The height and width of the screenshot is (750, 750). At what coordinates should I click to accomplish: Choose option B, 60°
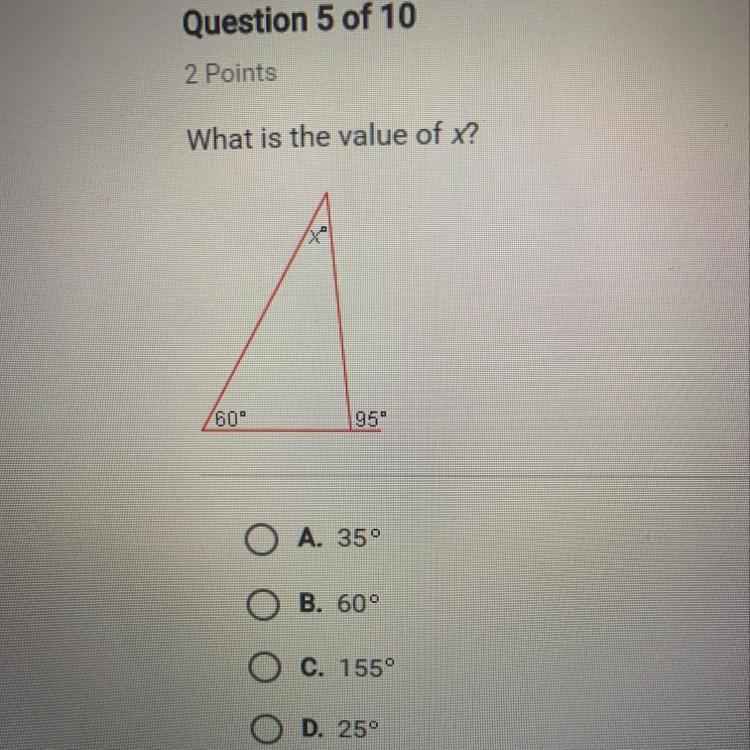tap(260, 605)
